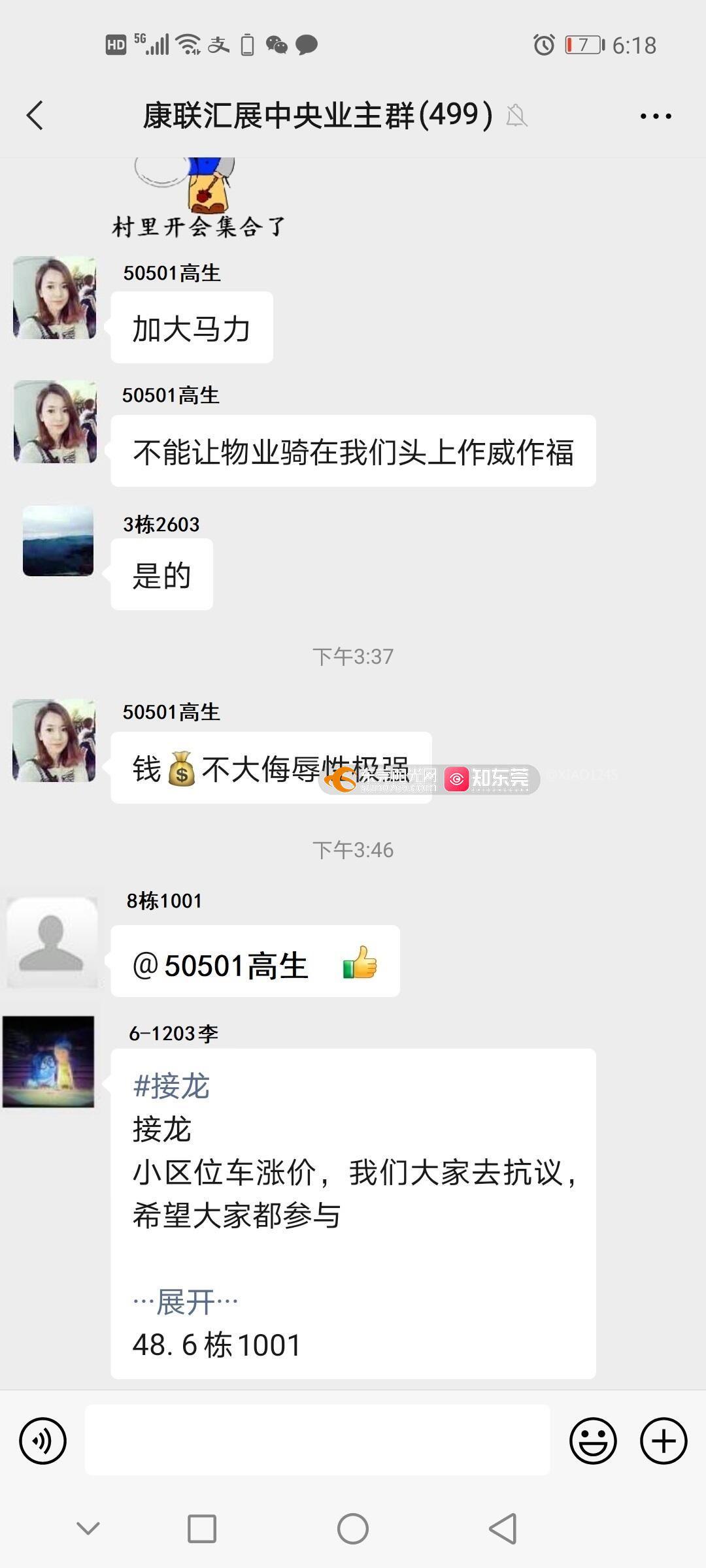Open the emoji picker
This screenshot has width=706, height=1568.
(593, 1441)
